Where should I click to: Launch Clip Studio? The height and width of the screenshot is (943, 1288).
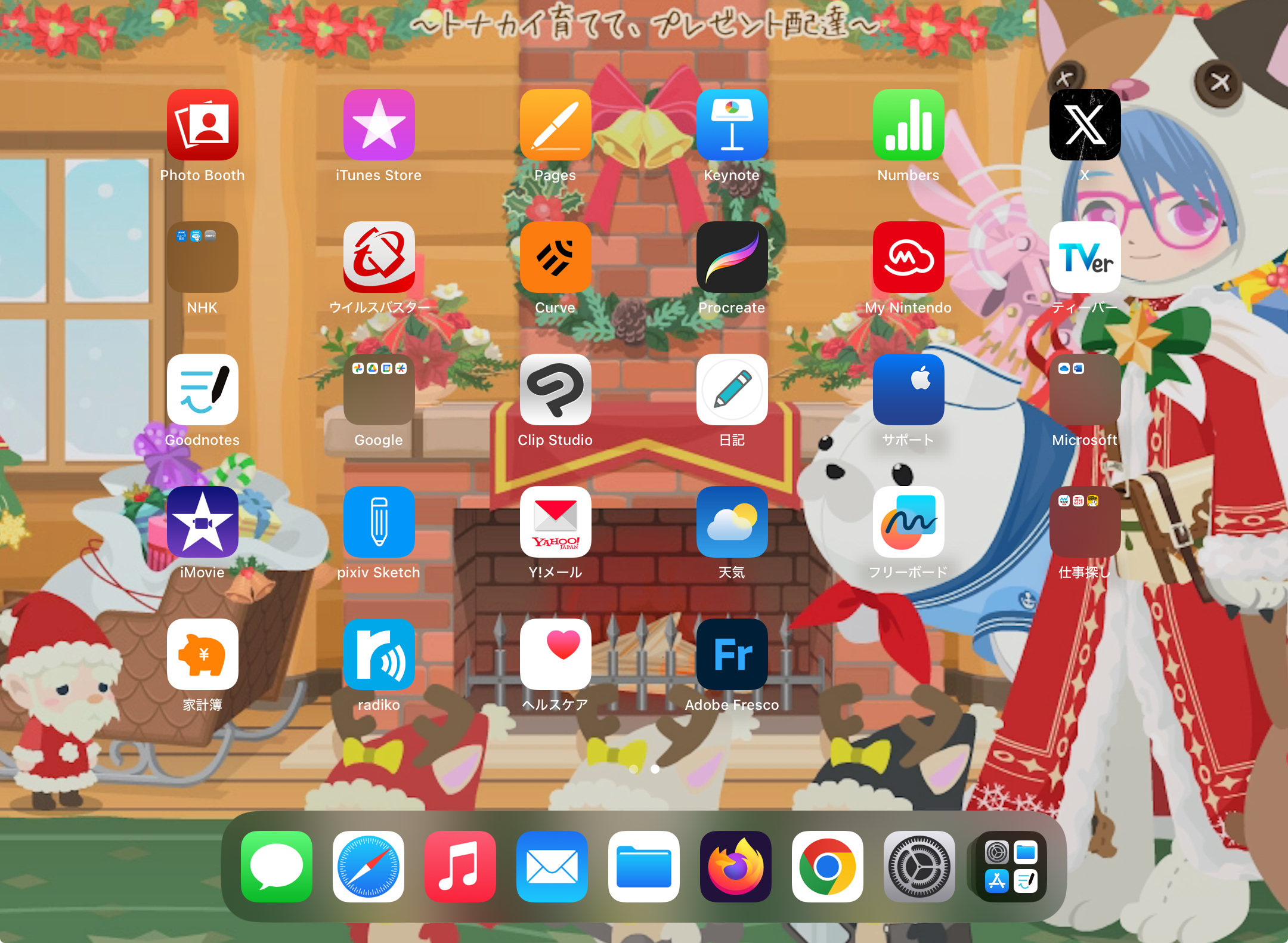(x=555, y=389)
